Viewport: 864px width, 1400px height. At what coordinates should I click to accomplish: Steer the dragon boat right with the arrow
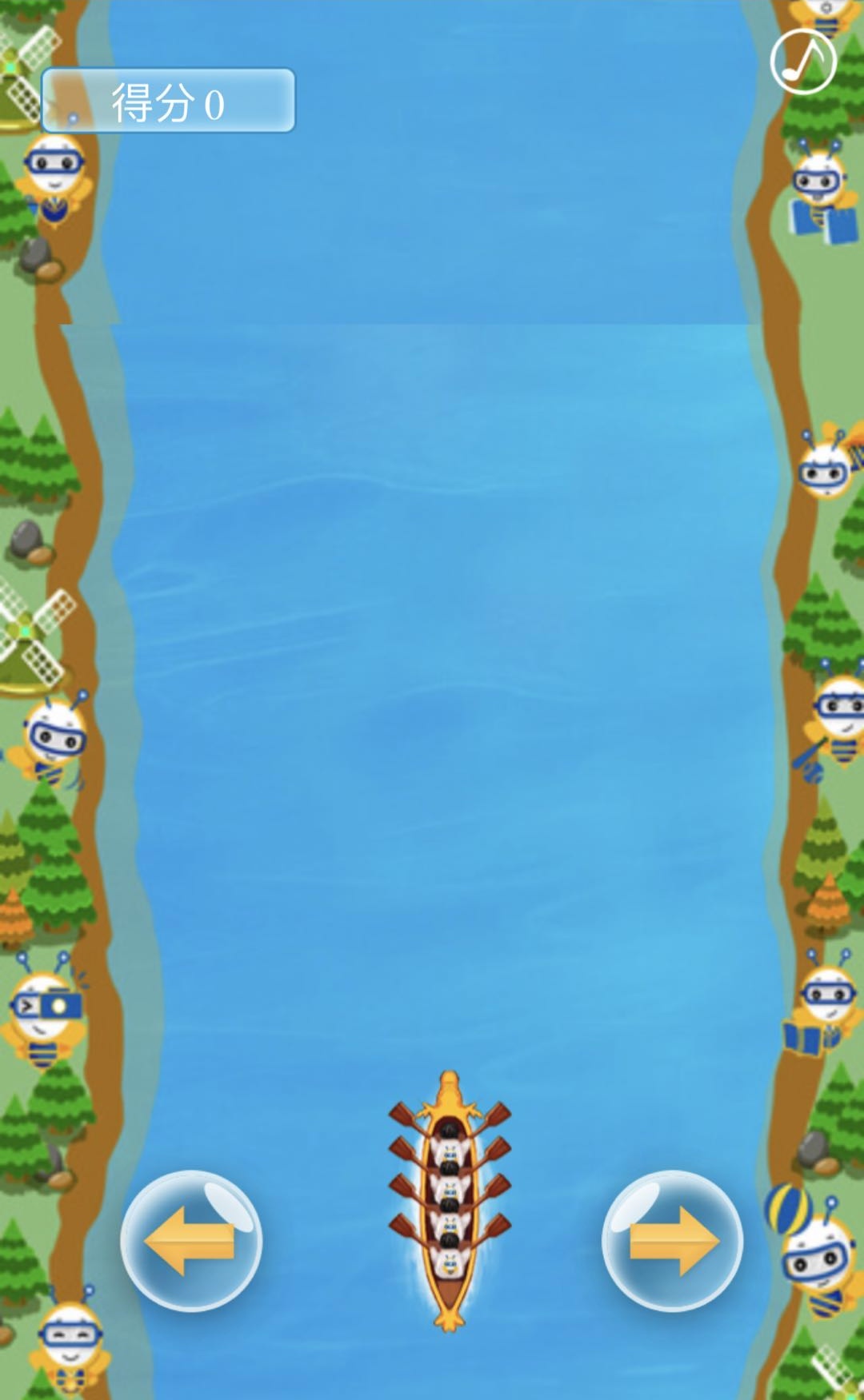[672, 1240]
